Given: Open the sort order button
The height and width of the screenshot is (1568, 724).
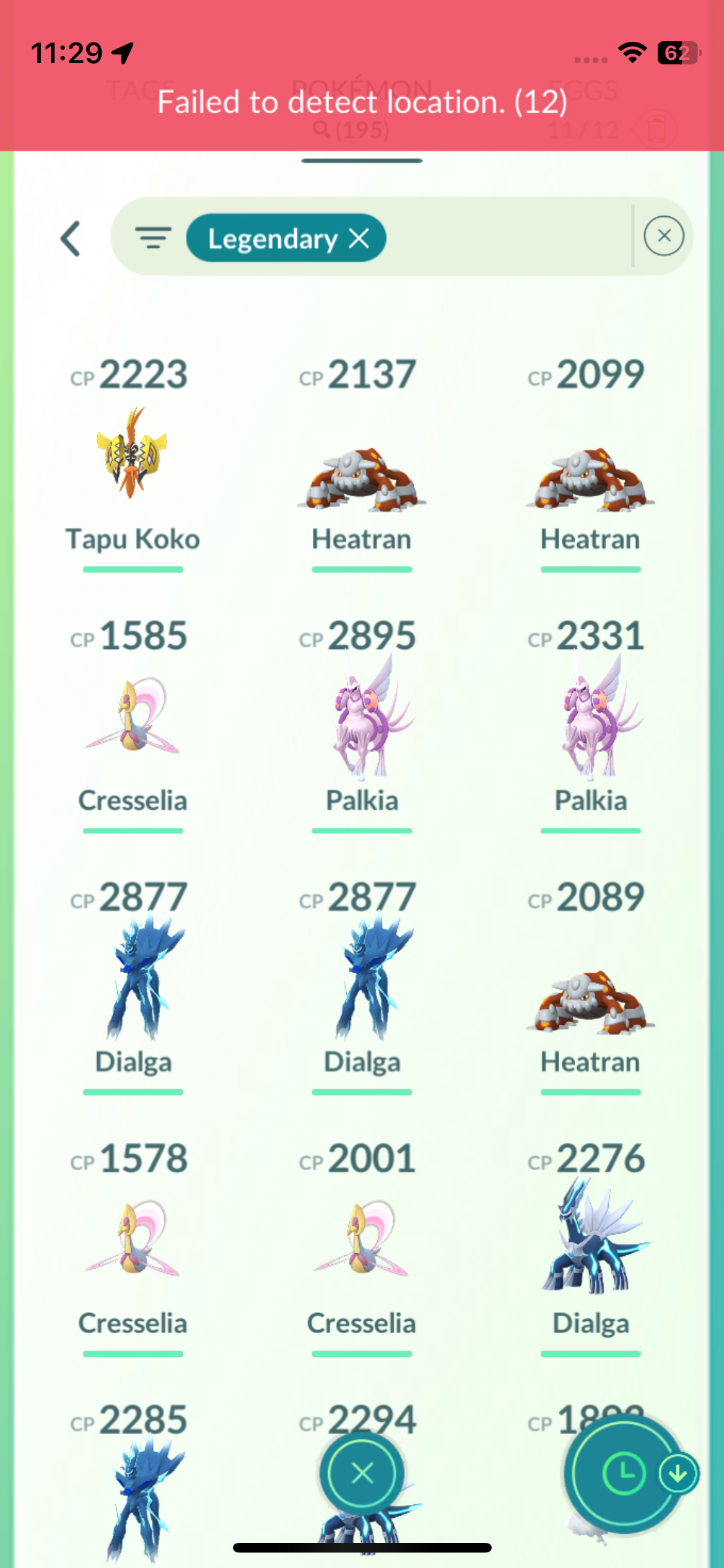Looking at the screenshot, I should coord(624,1473).
